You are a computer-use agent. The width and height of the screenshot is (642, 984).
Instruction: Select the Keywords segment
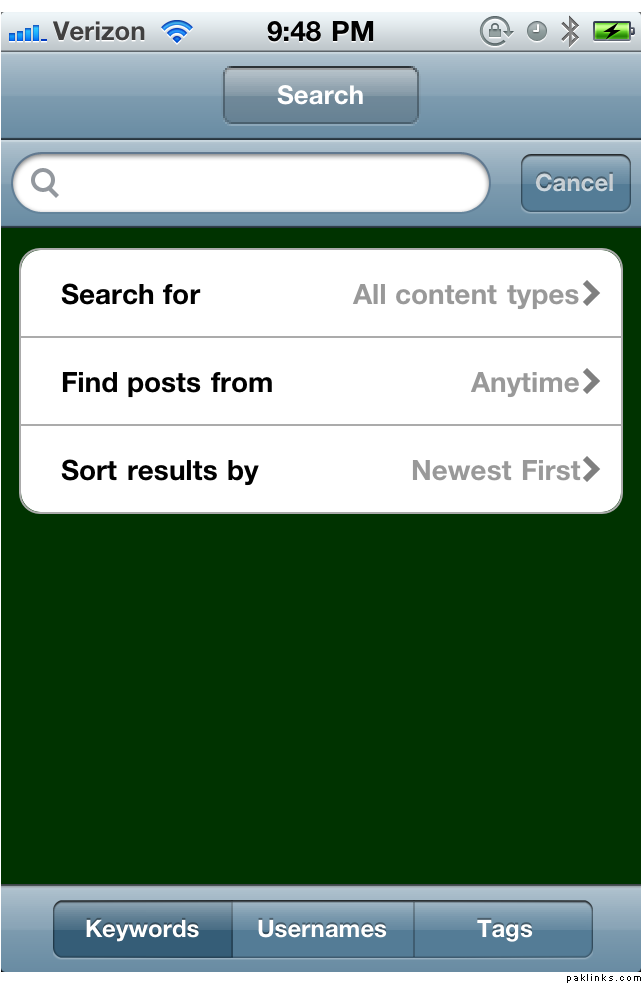pyautogui.click(x=143, y=929)
